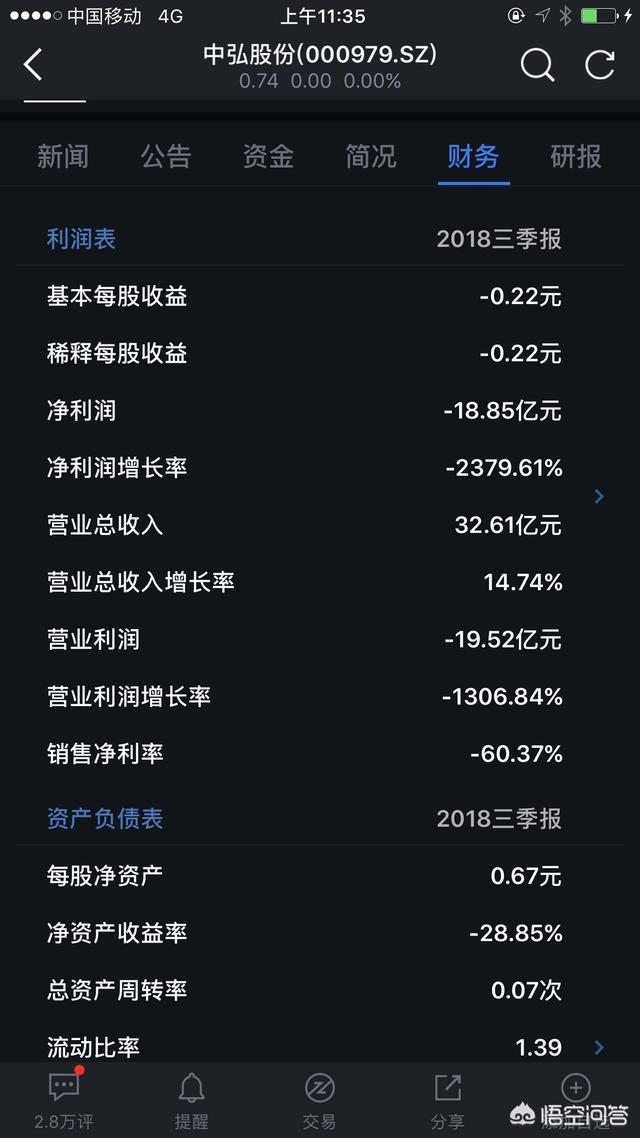Switch to the 新闻 tab
Screen dimensions: 640x1138
pos(63,156)
